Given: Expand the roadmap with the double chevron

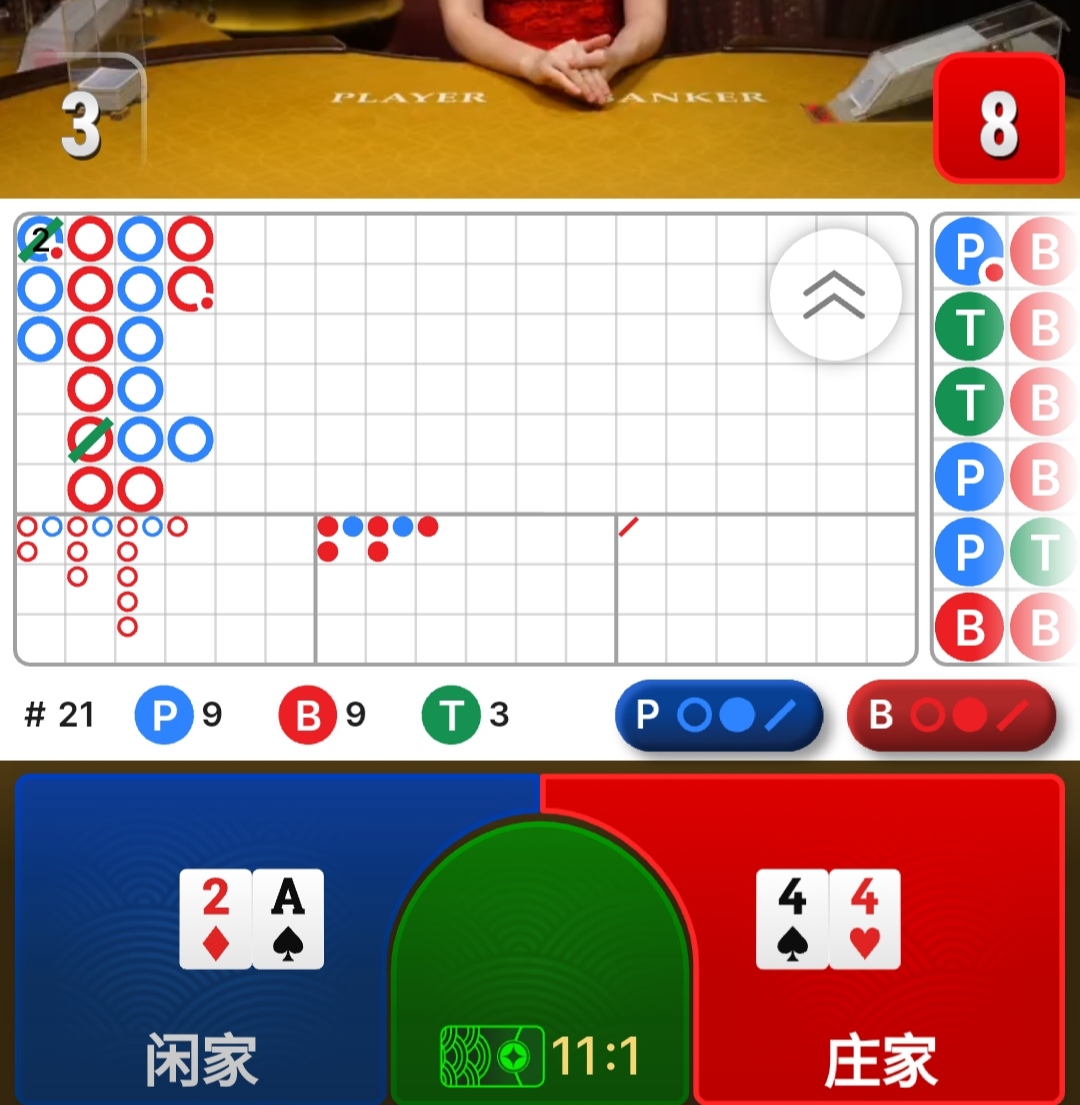Looking at the screenshot, I should tap(835, 295).
